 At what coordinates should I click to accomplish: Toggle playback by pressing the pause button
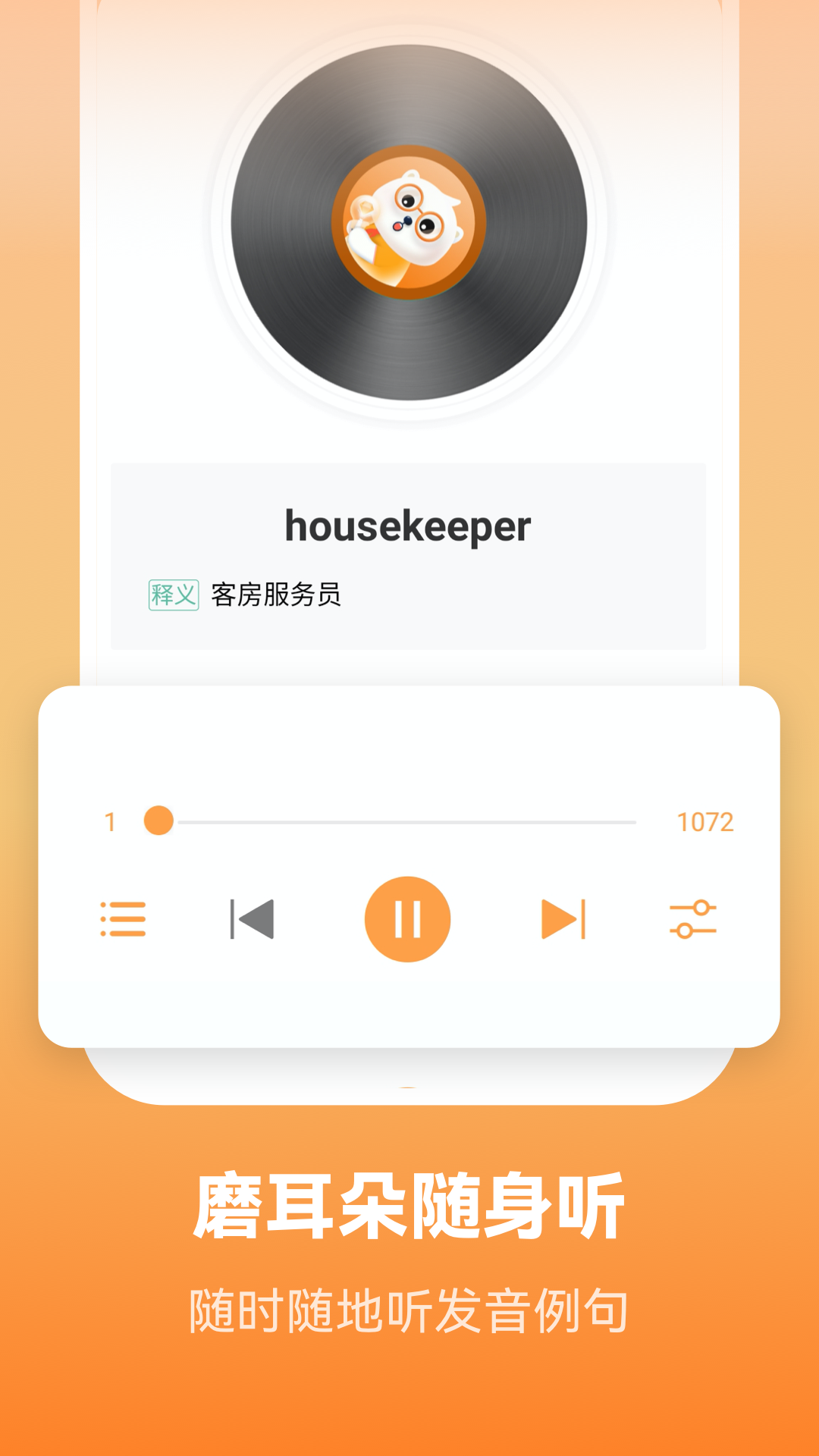tap(408, 918)
